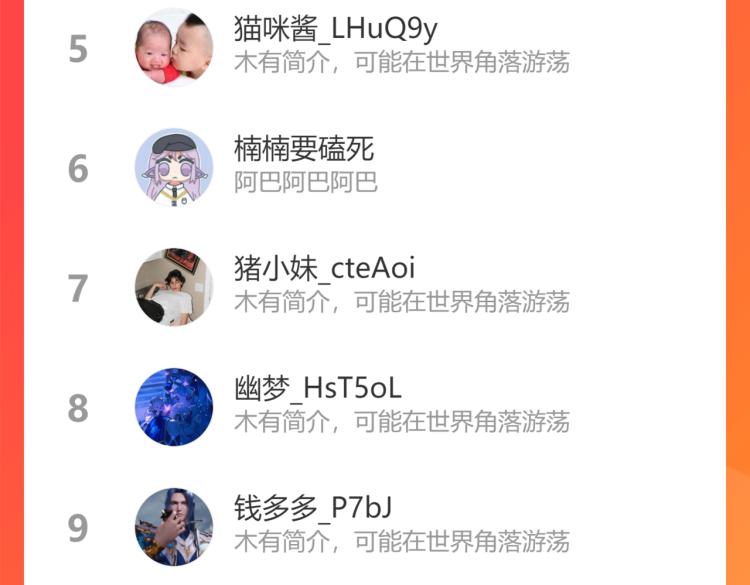Select user 猪小妹_cteAoi ranked seventh
Viewport: 750px width, 585px height.
point(375,287)
